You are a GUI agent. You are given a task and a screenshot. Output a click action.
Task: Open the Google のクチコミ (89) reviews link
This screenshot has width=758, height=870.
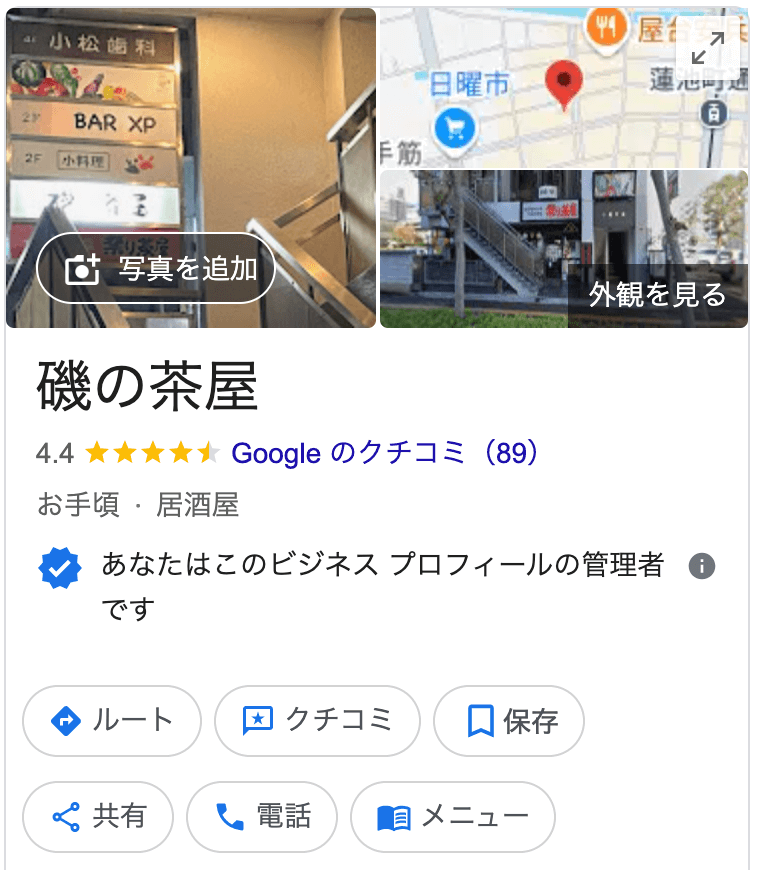point(385,453)
